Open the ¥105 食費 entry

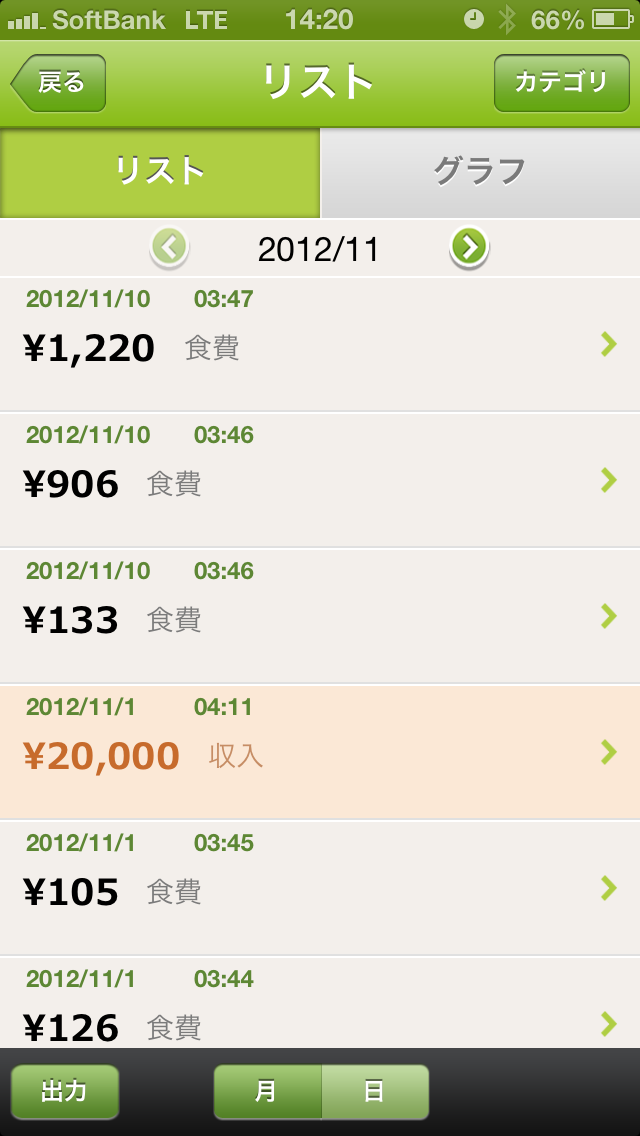[320, 888]
